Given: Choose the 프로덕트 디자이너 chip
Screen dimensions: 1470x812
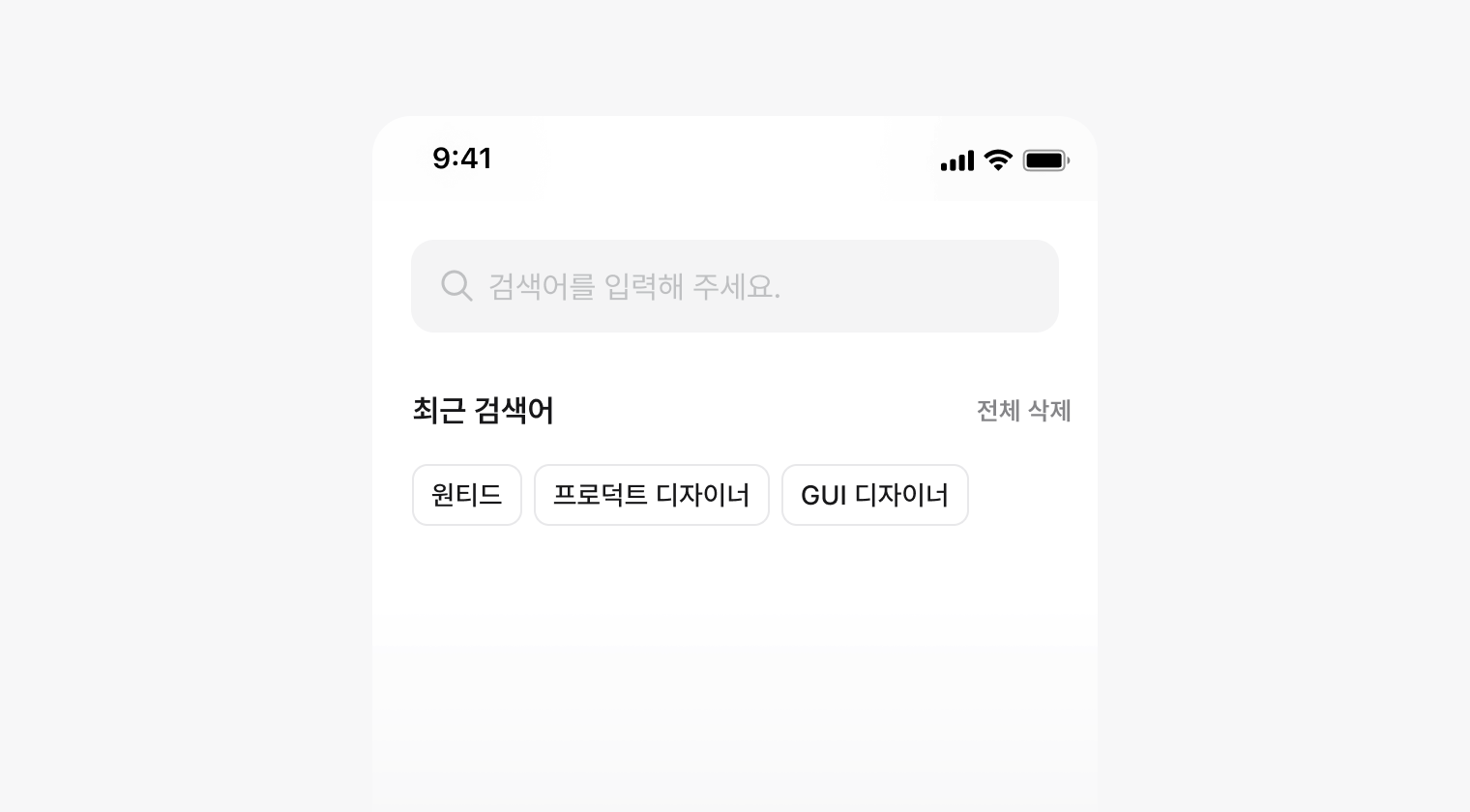Looking at the screenshot, I should click(x=651, y=495).
